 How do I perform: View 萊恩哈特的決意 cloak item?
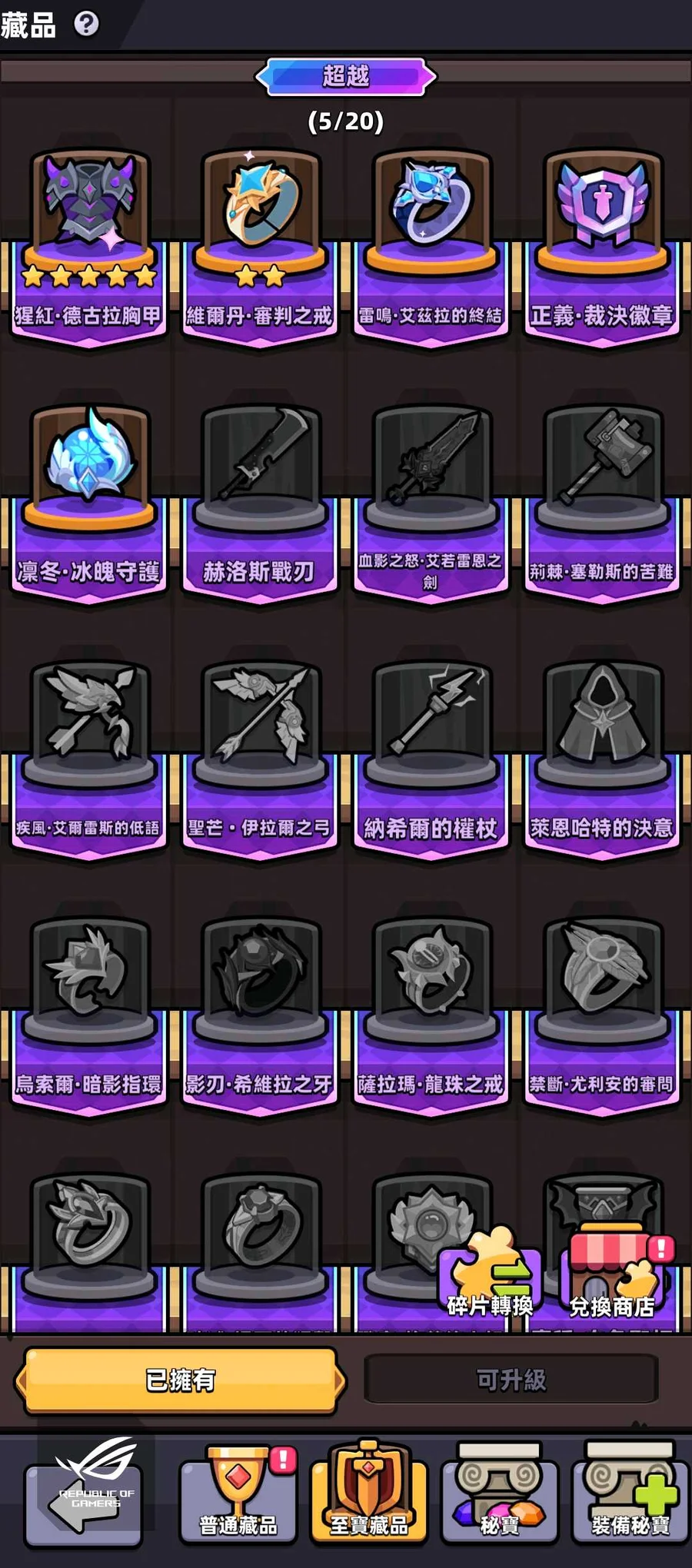pos(602,757)
